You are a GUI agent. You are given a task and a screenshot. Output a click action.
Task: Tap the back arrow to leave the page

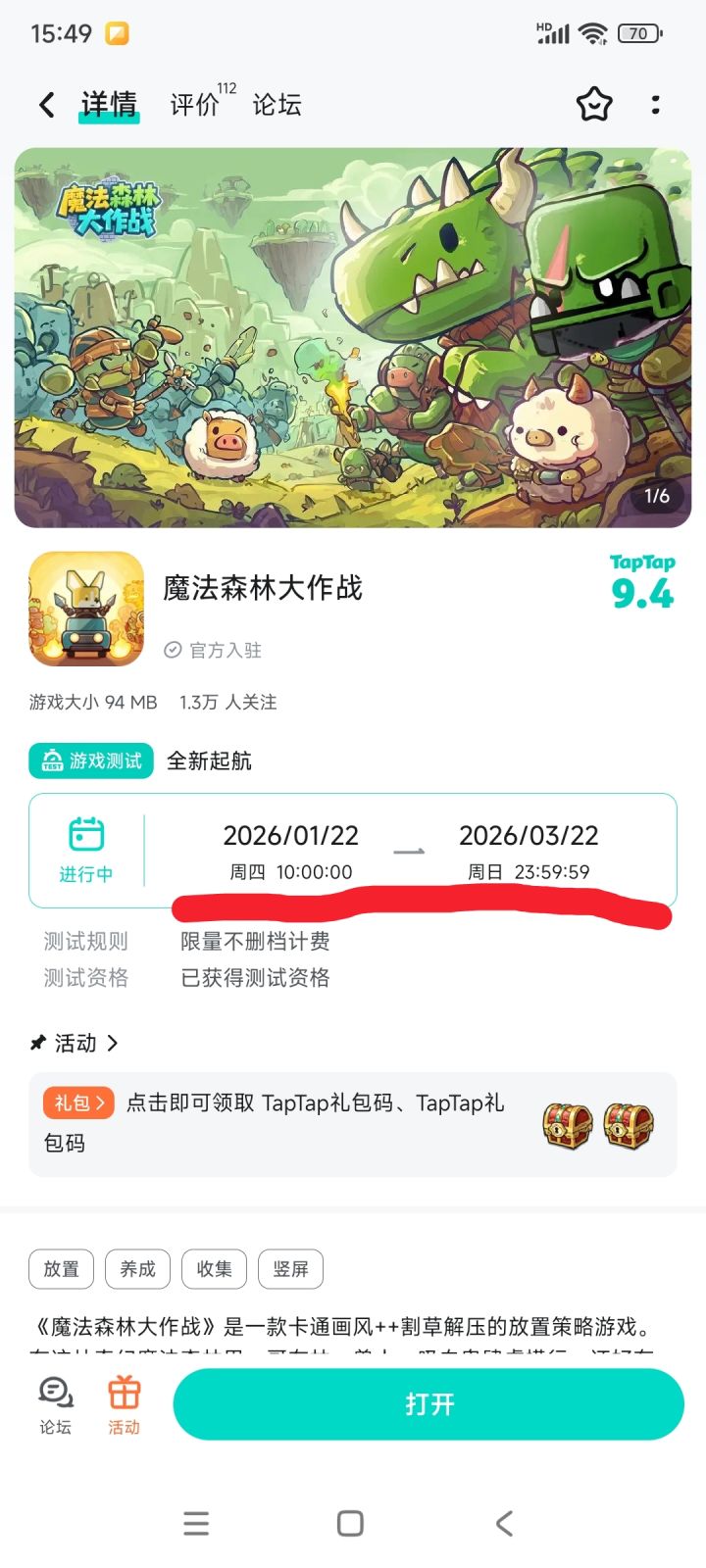click(45, 104)
